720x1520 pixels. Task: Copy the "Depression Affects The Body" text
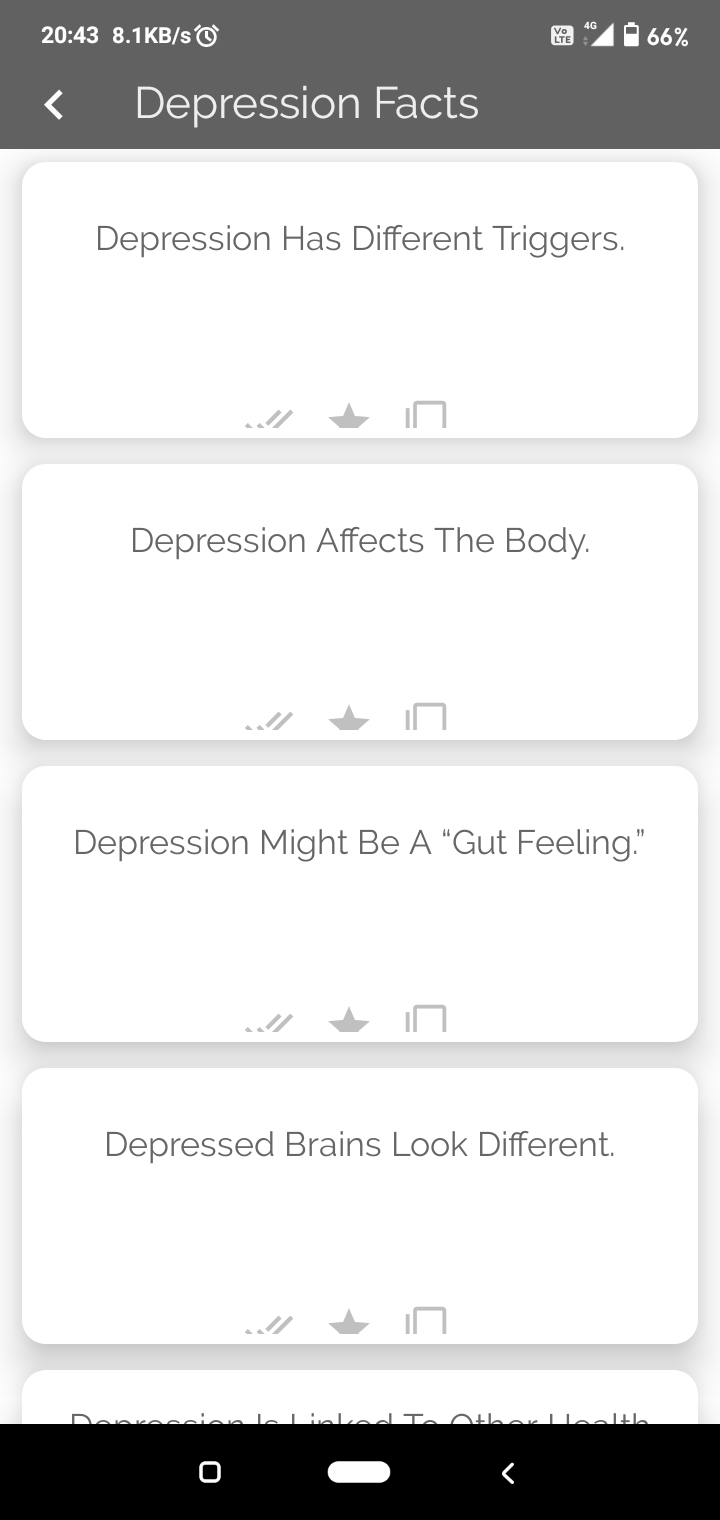point(426,718)
